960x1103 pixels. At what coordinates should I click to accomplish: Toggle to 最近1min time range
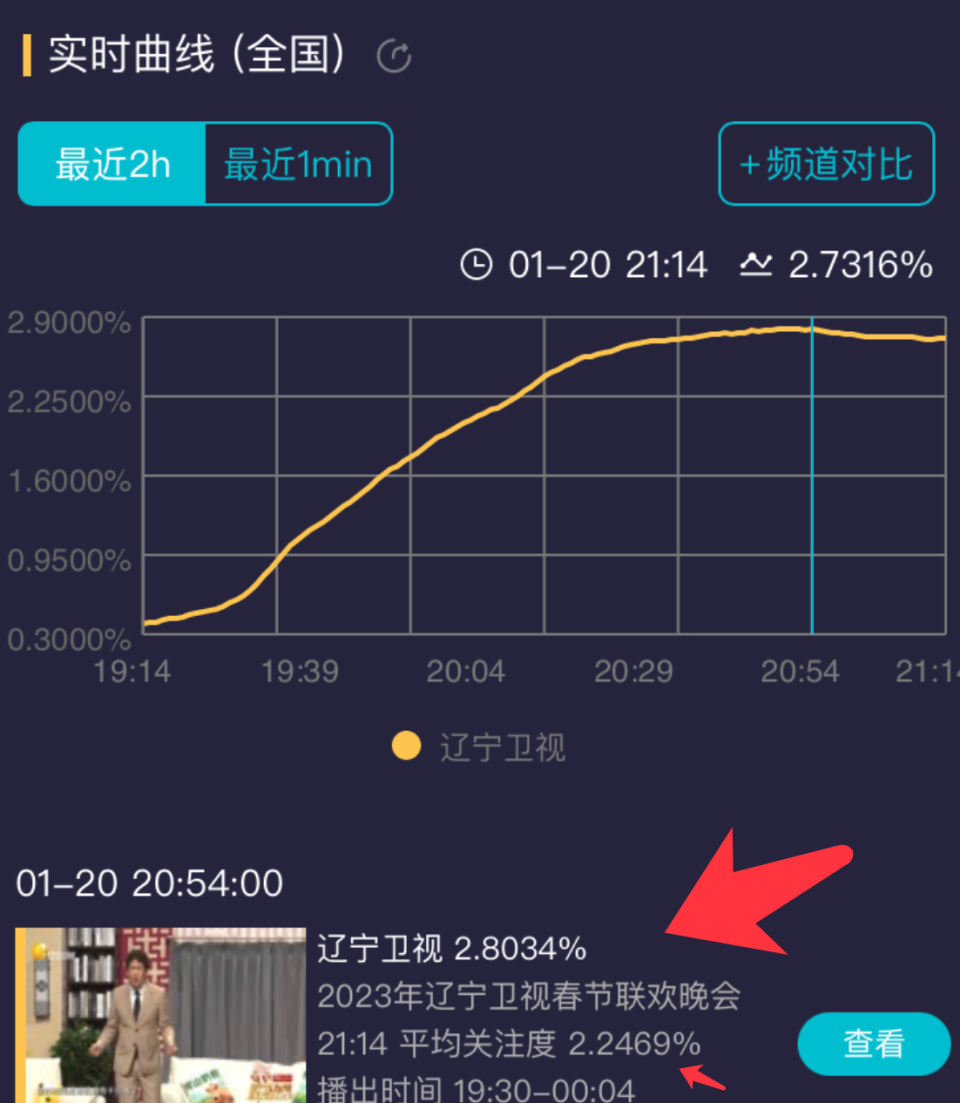pos(297,163)
